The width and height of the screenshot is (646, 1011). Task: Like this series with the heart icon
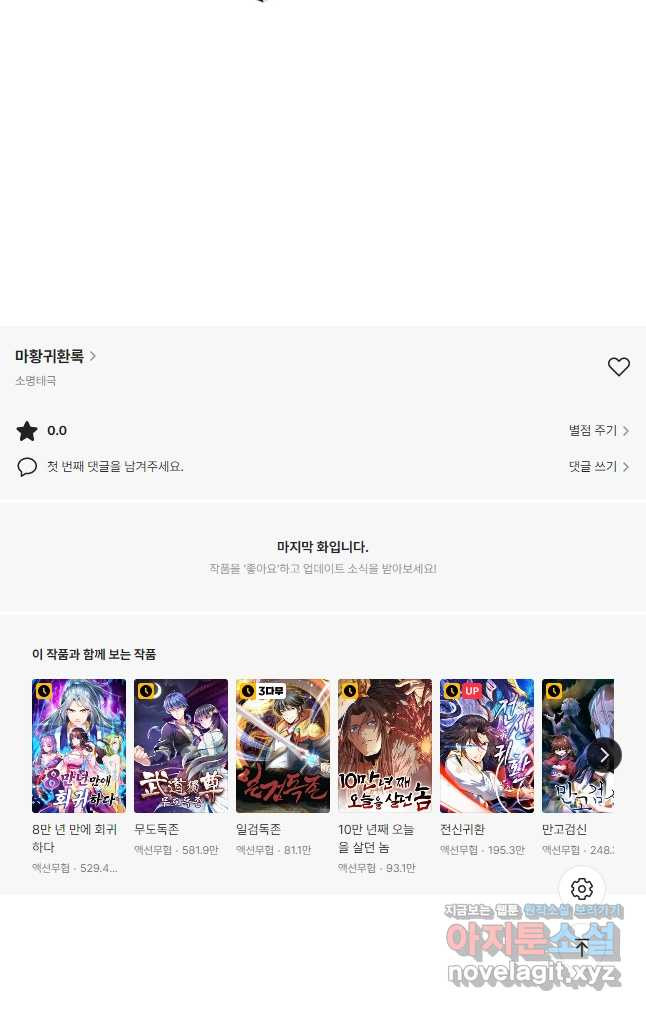click(618, 367)
